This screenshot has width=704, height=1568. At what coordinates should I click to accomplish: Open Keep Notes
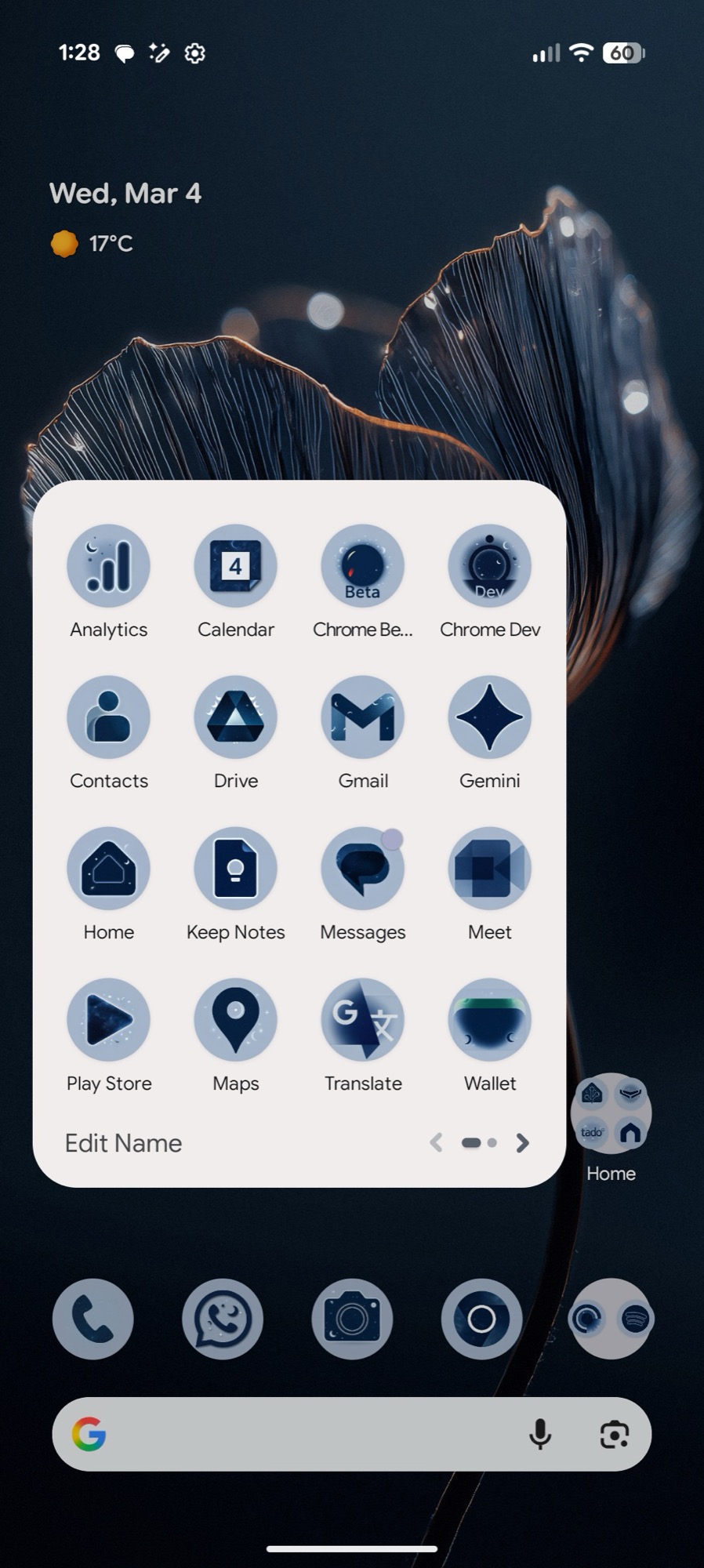tap(235, 867)
